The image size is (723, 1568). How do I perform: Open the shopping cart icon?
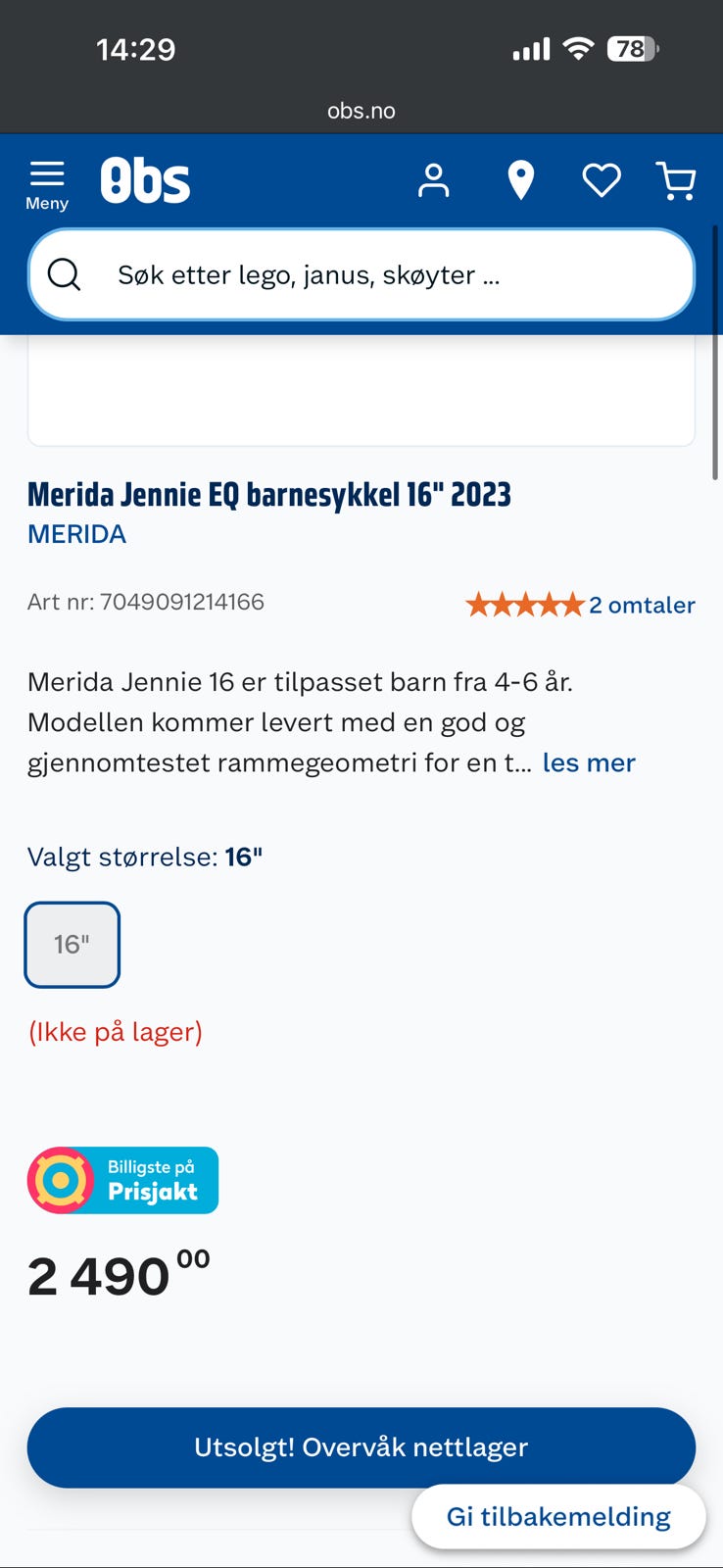click(676, 180)
